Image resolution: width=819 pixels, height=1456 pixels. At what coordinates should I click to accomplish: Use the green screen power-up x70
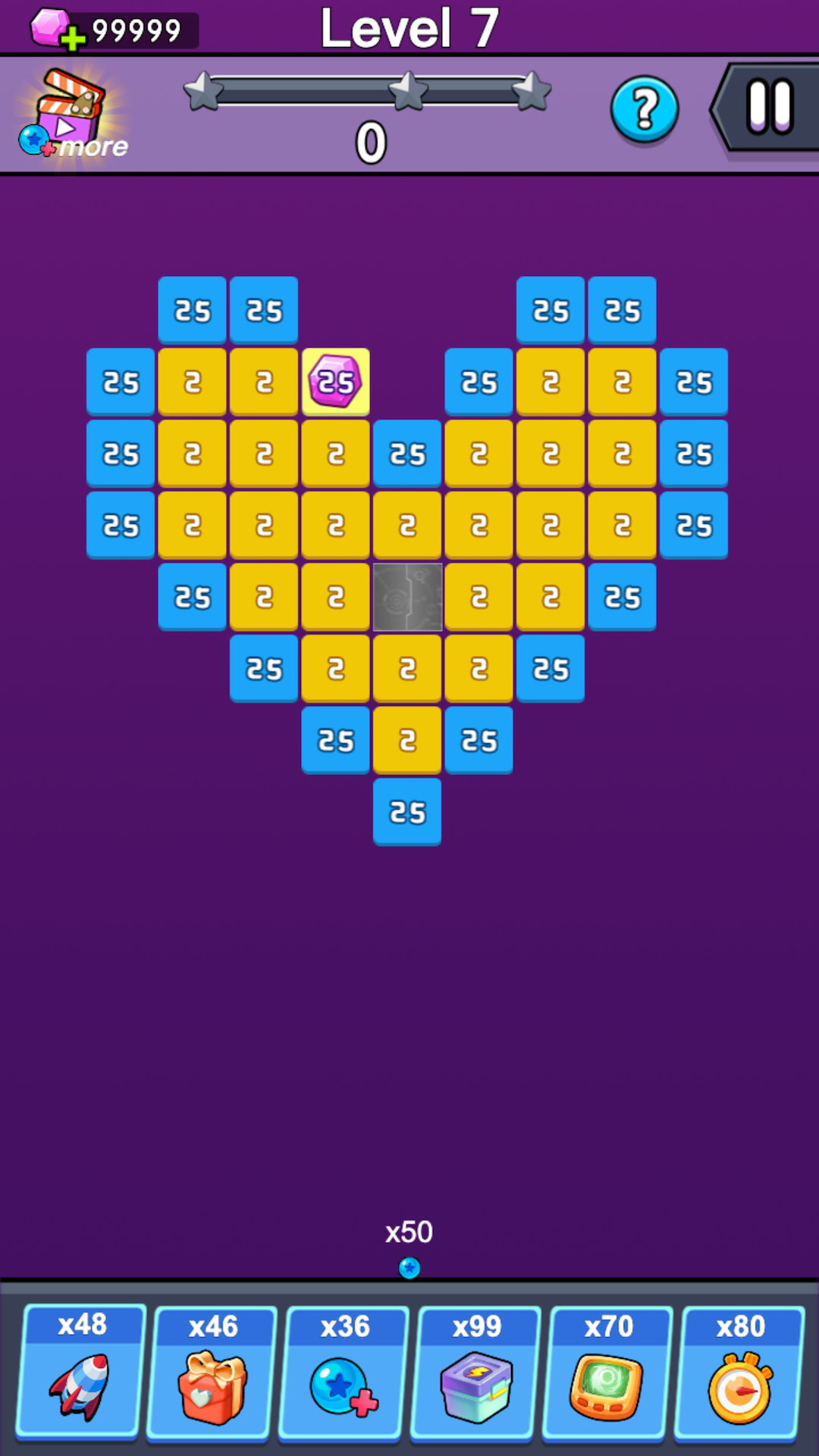pyautogui.click(x=608, y=1373)
